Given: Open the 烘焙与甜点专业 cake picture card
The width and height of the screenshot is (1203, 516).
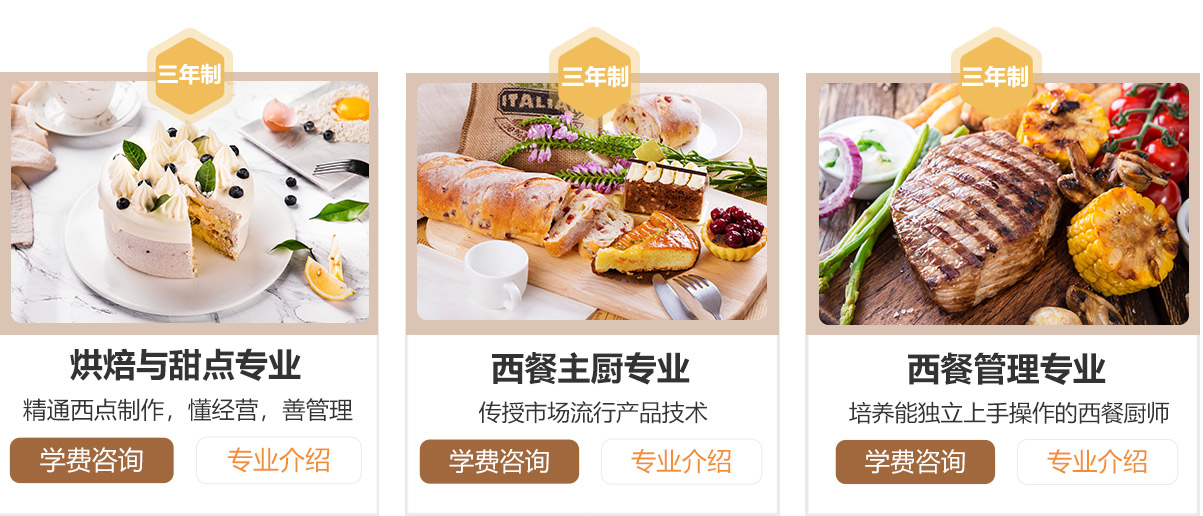Looking at the screenshot, I should point(189,205).
